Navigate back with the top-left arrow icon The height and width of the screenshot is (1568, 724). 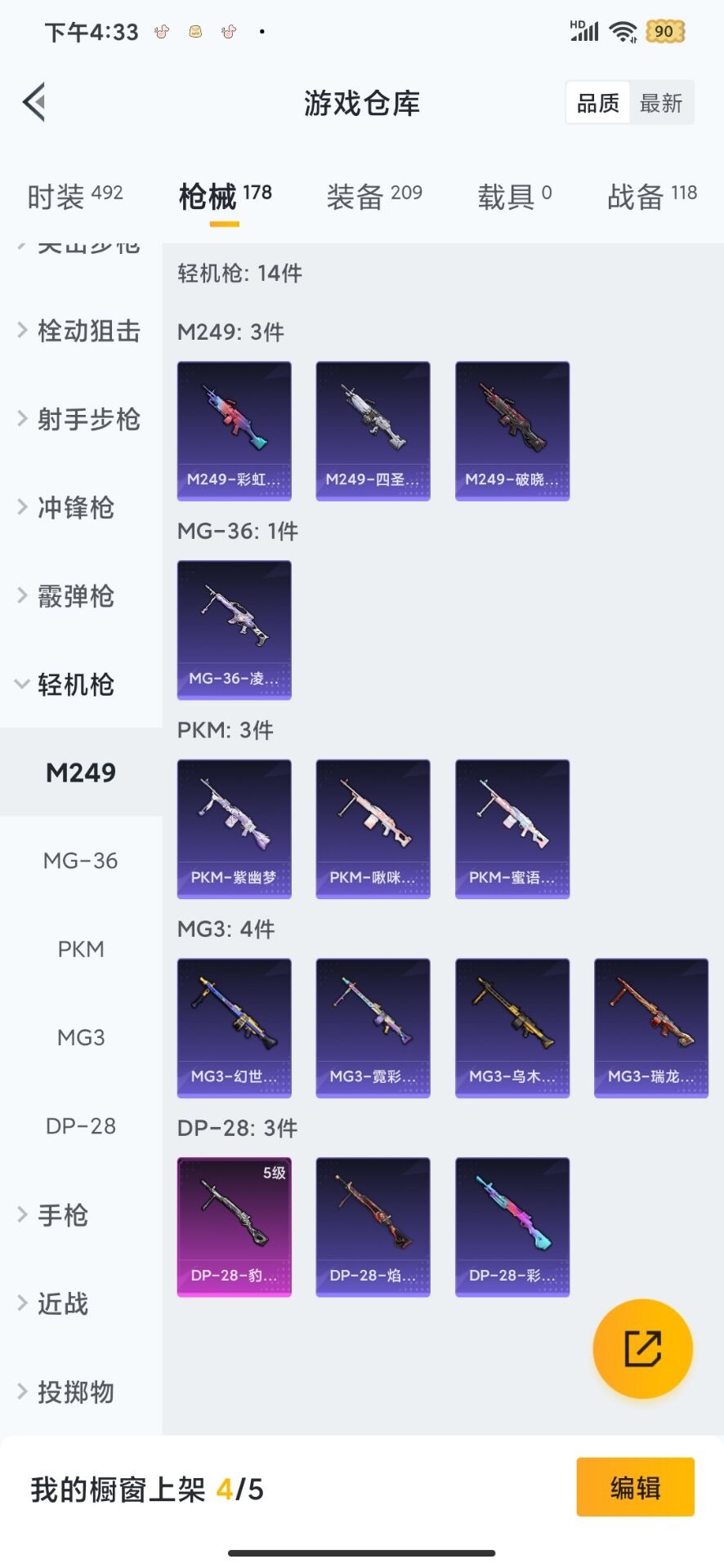point(33,102)
